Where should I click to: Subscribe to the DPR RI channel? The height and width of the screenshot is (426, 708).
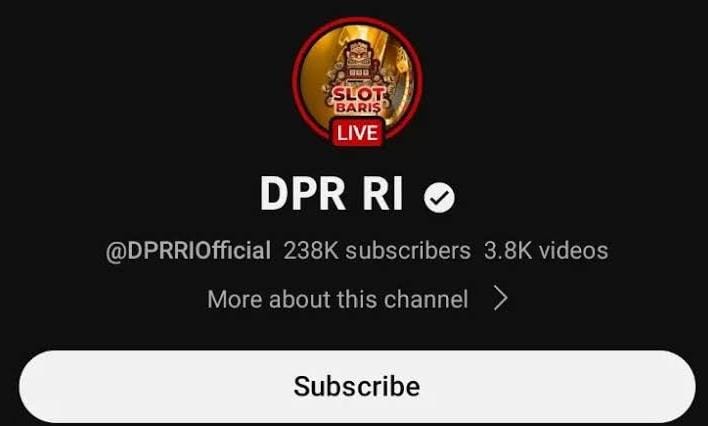point(356,386)
